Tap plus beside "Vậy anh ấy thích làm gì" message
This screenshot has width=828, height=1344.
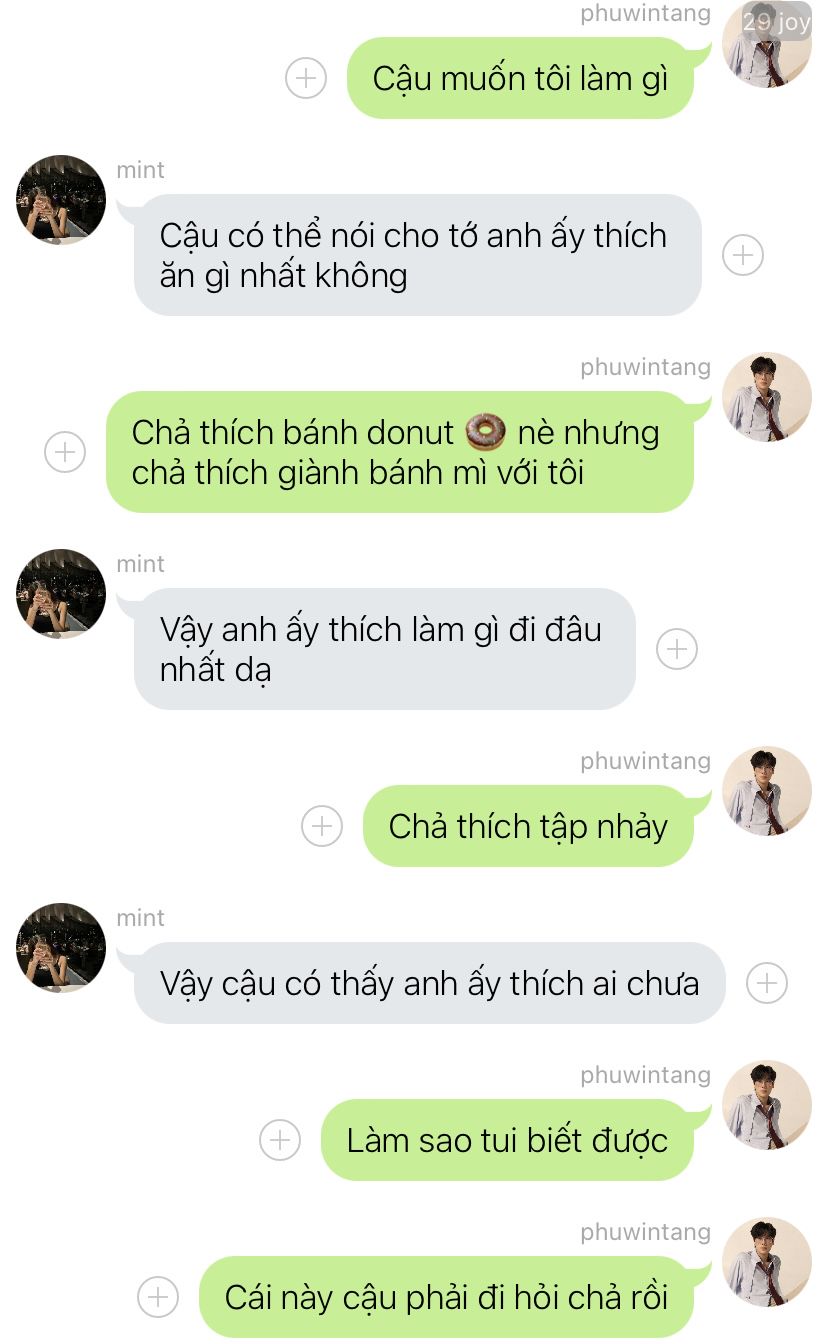click(x=677, y=649)
